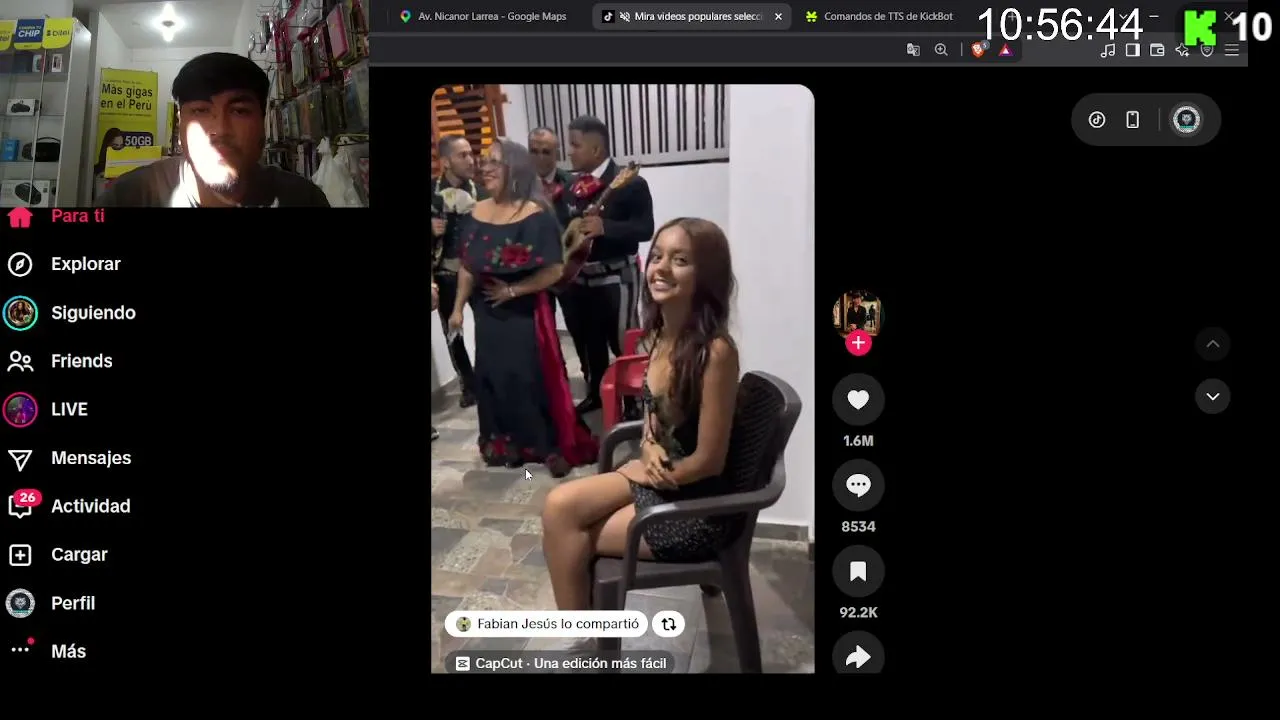1280x720 pixels.
Task: Go to the next video
Action: (1212, 396)
